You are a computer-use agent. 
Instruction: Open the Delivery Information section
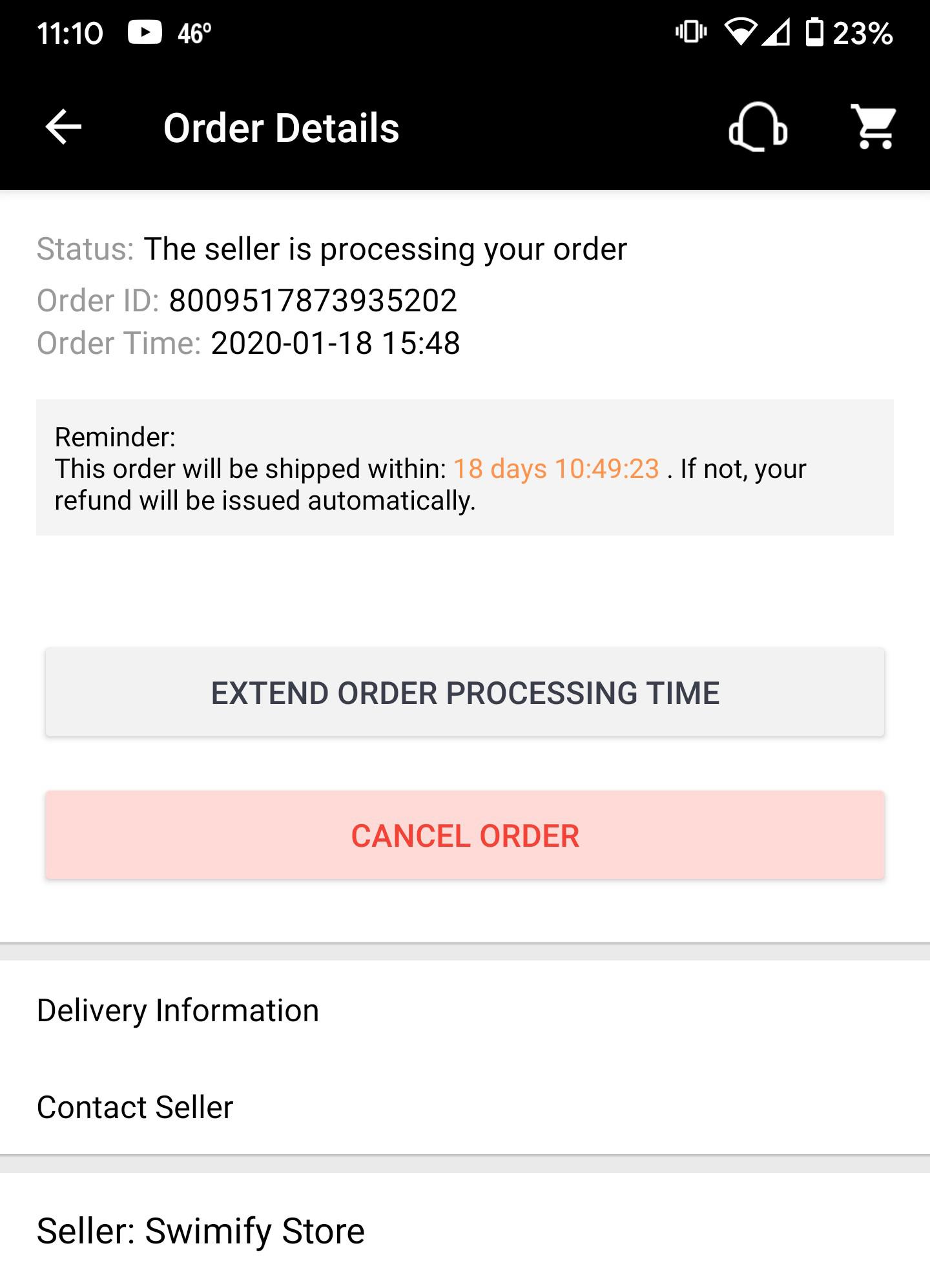pyautogui.click(x=178, y=1010)
